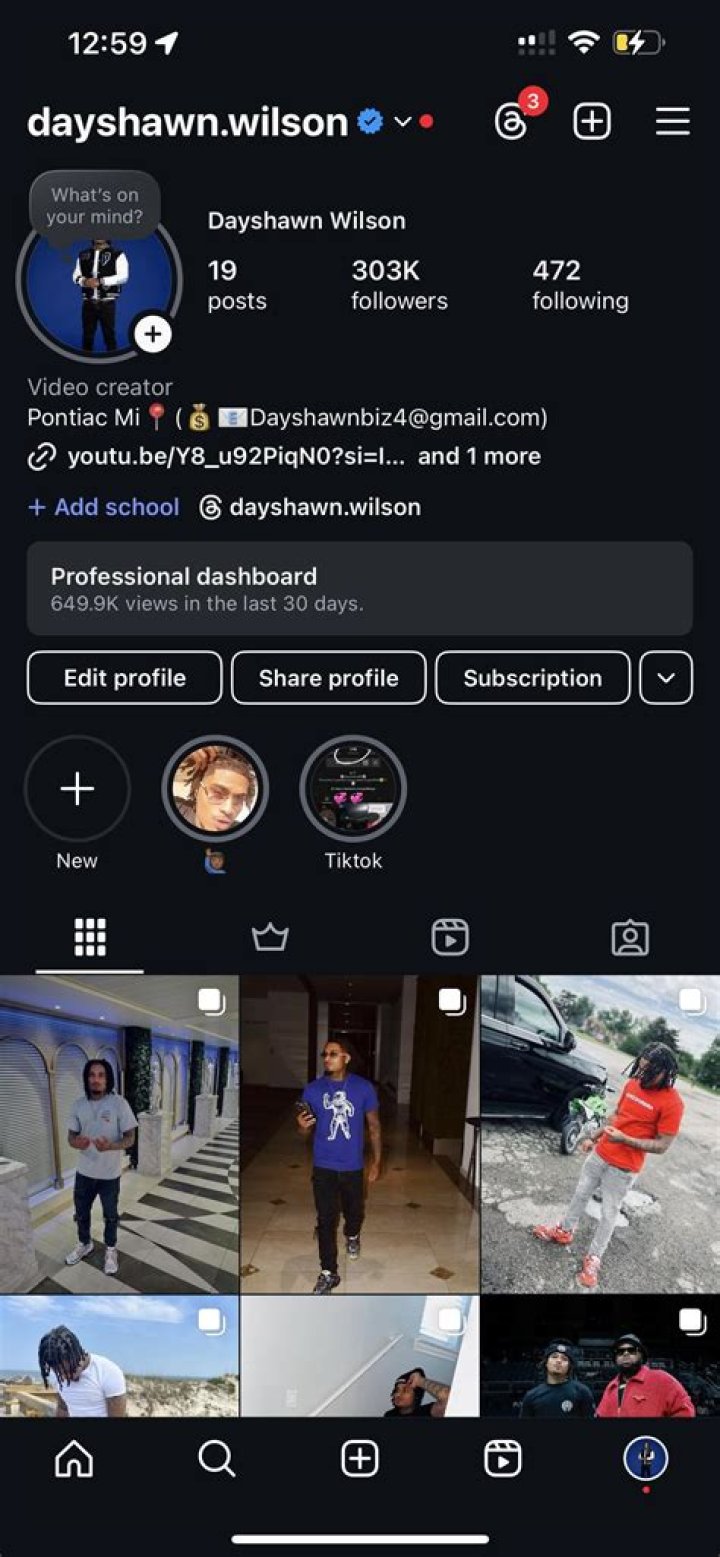
Task: Switch to the Reels tab on the profile
Action: (450, 938)
